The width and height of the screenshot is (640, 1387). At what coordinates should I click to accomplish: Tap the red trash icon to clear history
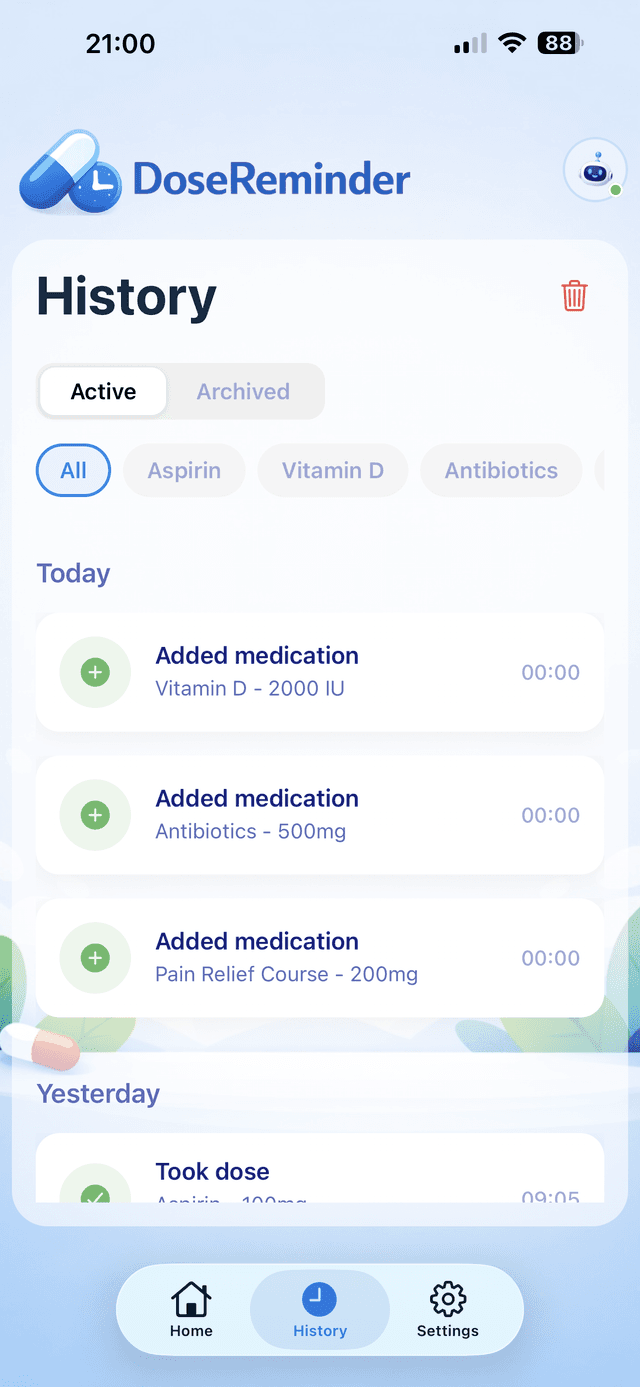click(574, 296)
